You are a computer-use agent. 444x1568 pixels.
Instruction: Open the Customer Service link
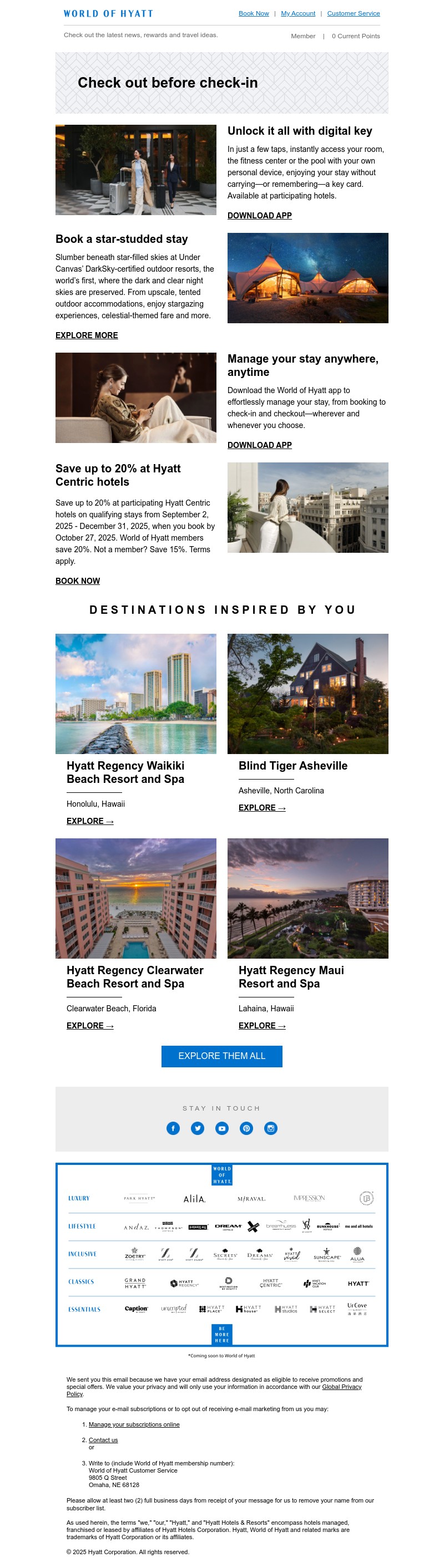point(353,13)
